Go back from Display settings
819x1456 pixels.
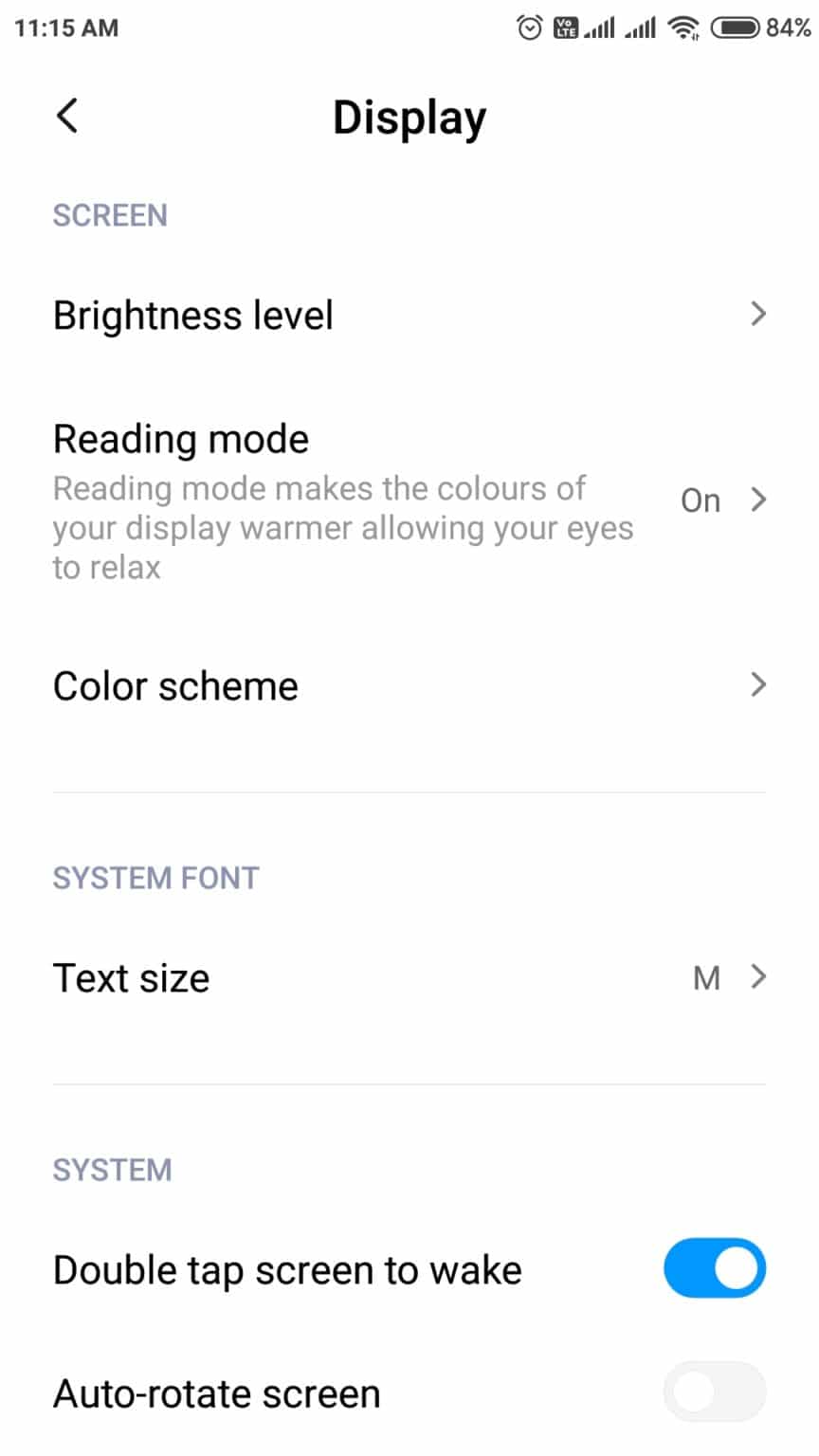pos(66,117)
